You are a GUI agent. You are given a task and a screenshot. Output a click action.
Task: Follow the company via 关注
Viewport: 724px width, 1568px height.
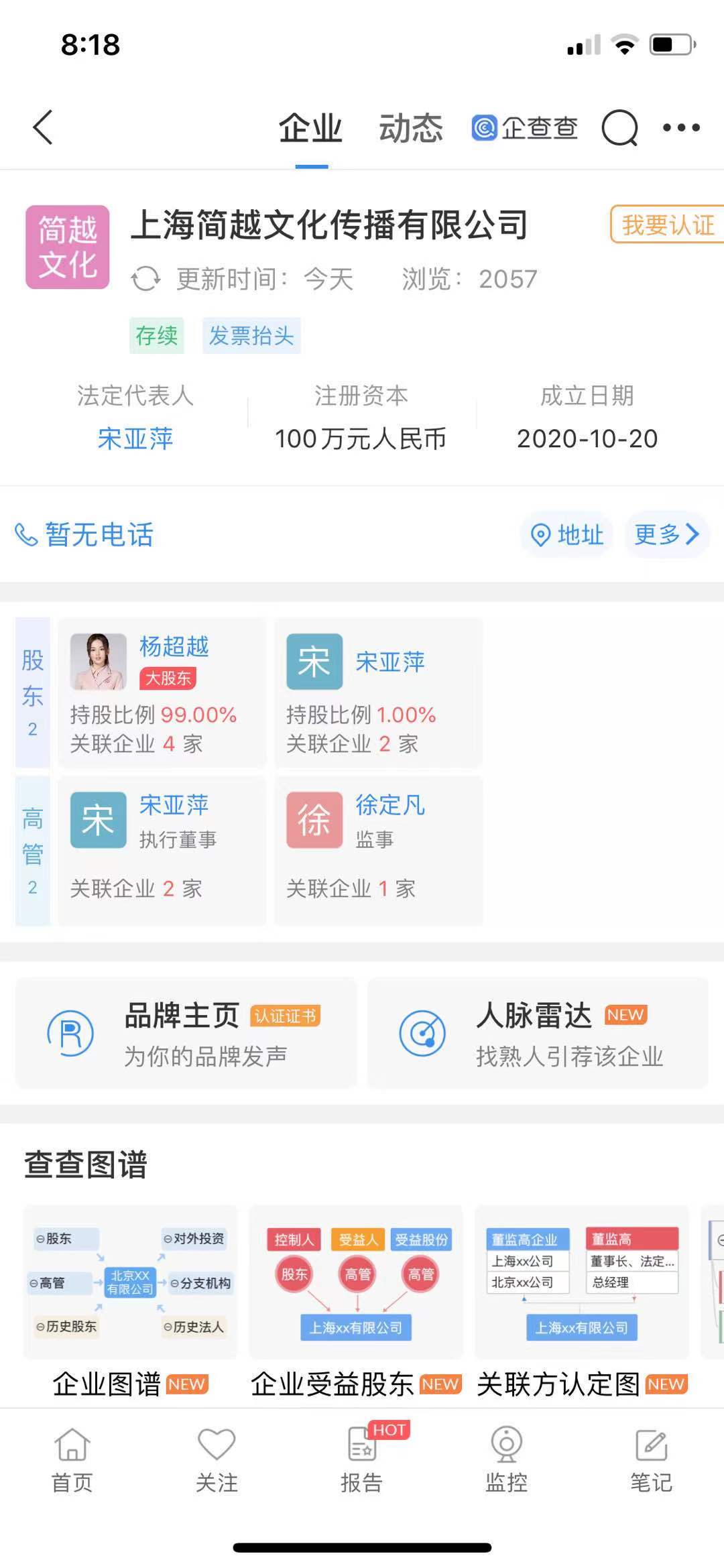217,1459
